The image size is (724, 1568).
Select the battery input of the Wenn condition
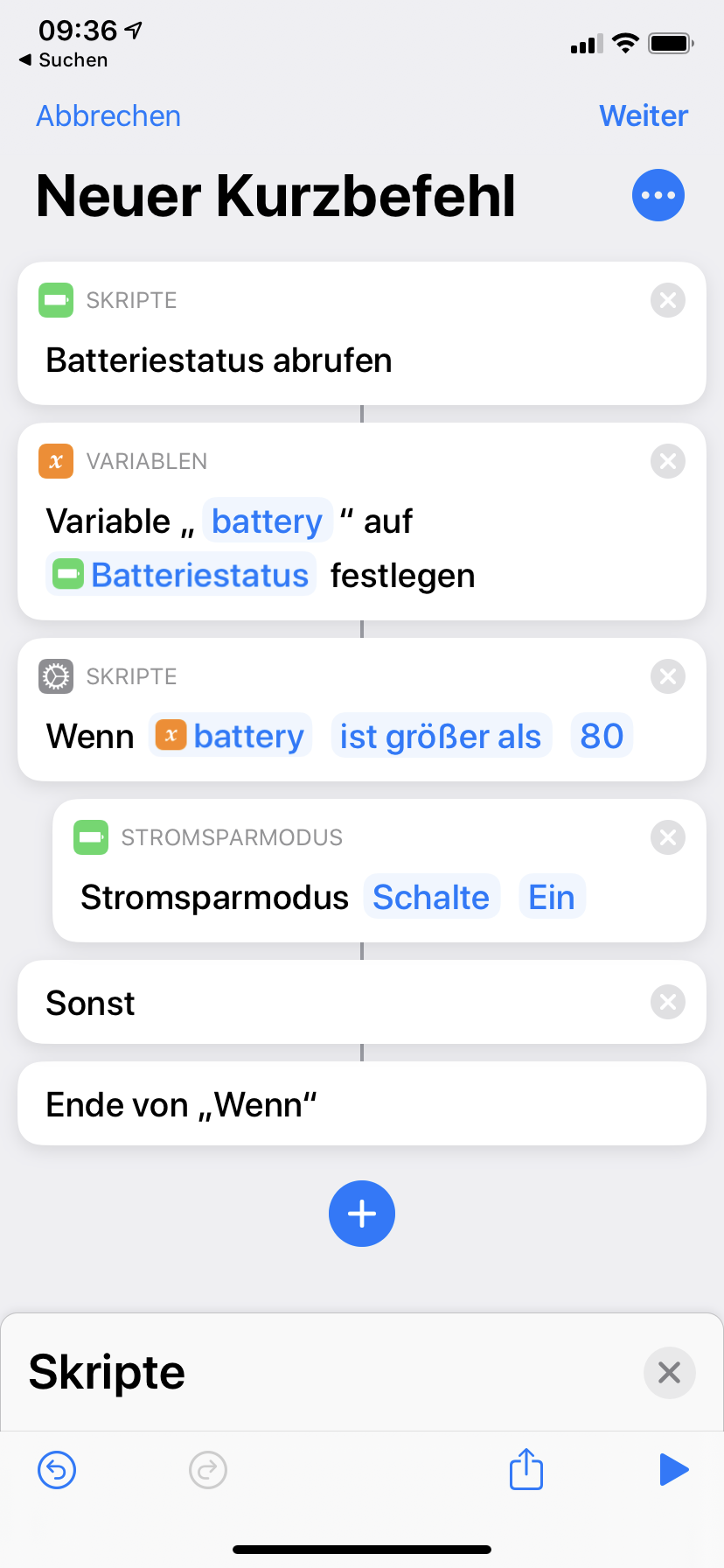(231, 736)
